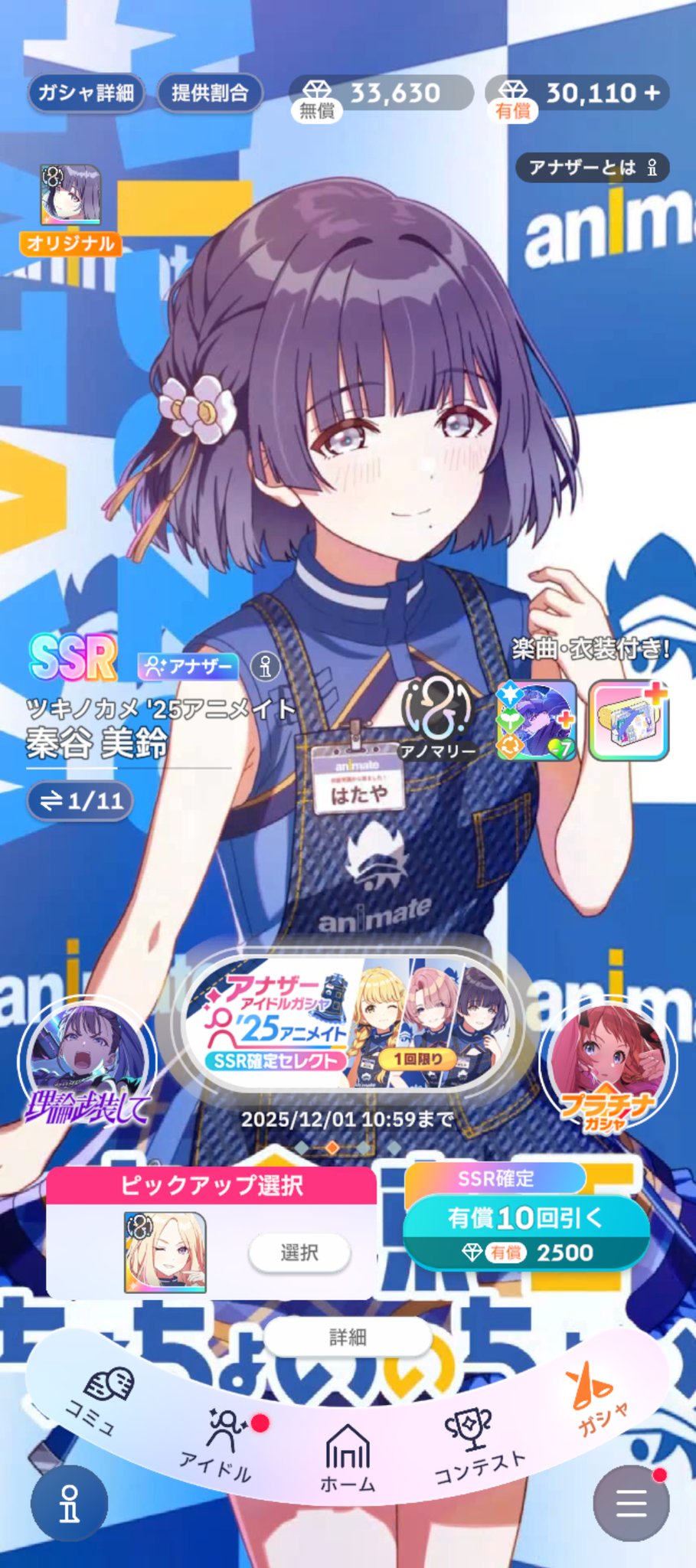696x1568 pixels.
Task: Open ガシャ詳細 gacha details
Action: [x=86, y=93]
